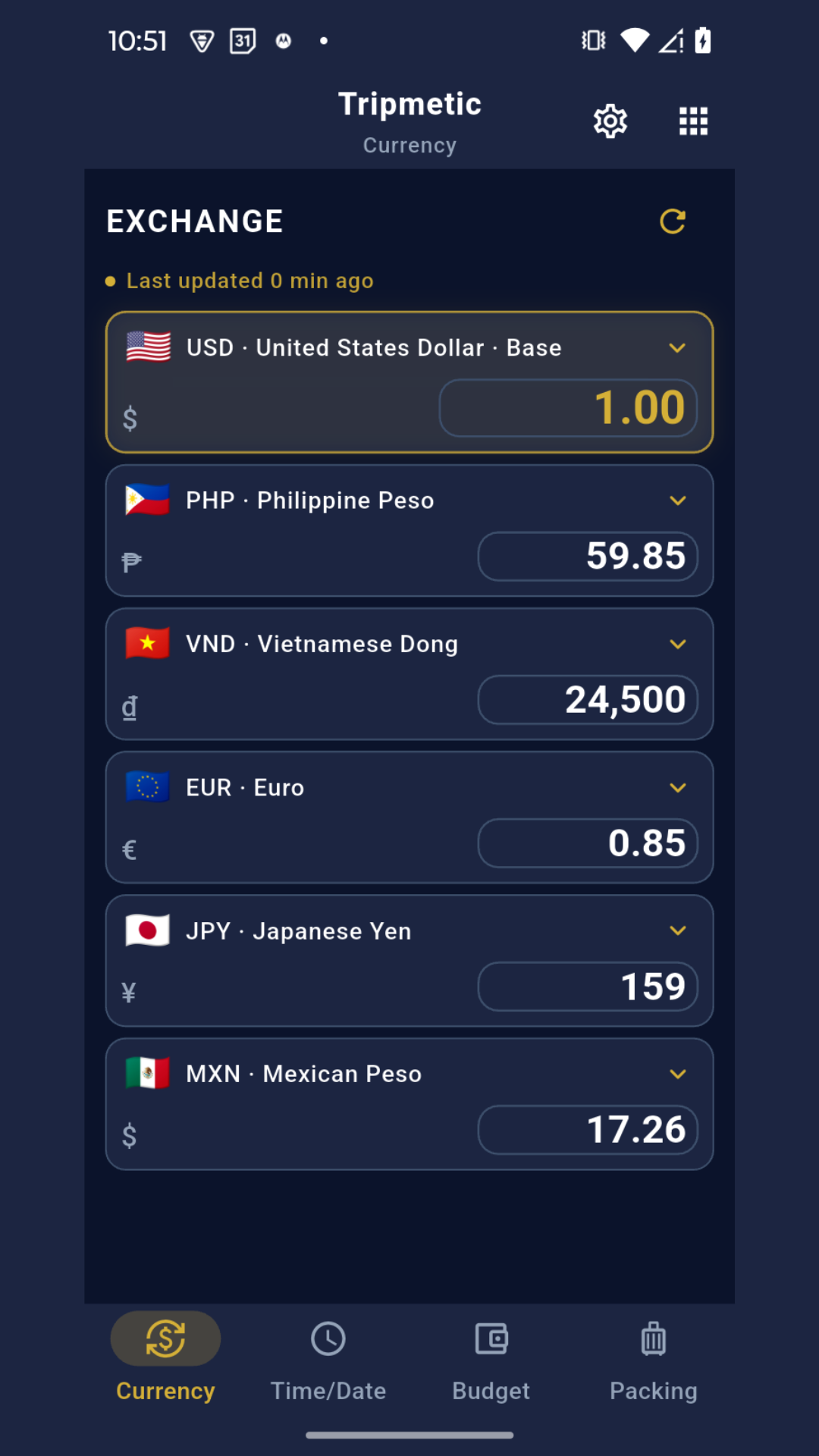This screenshot has height=1456, width=819.
Task: Refresh the exchange rates
Action: 673,221
